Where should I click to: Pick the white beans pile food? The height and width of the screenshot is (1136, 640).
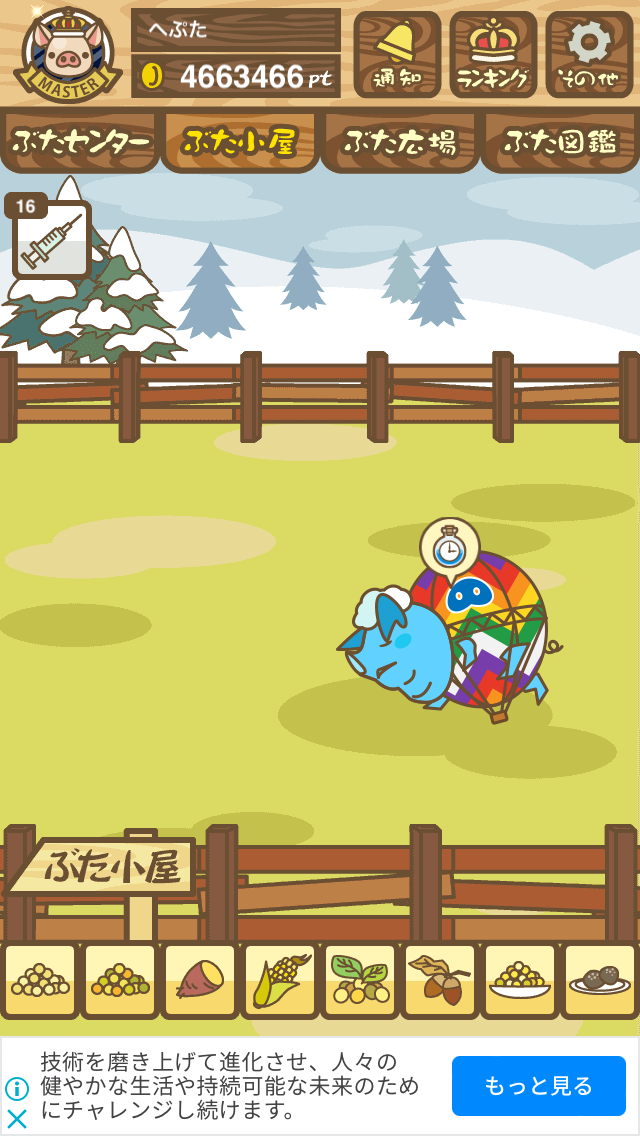point(40,980)
